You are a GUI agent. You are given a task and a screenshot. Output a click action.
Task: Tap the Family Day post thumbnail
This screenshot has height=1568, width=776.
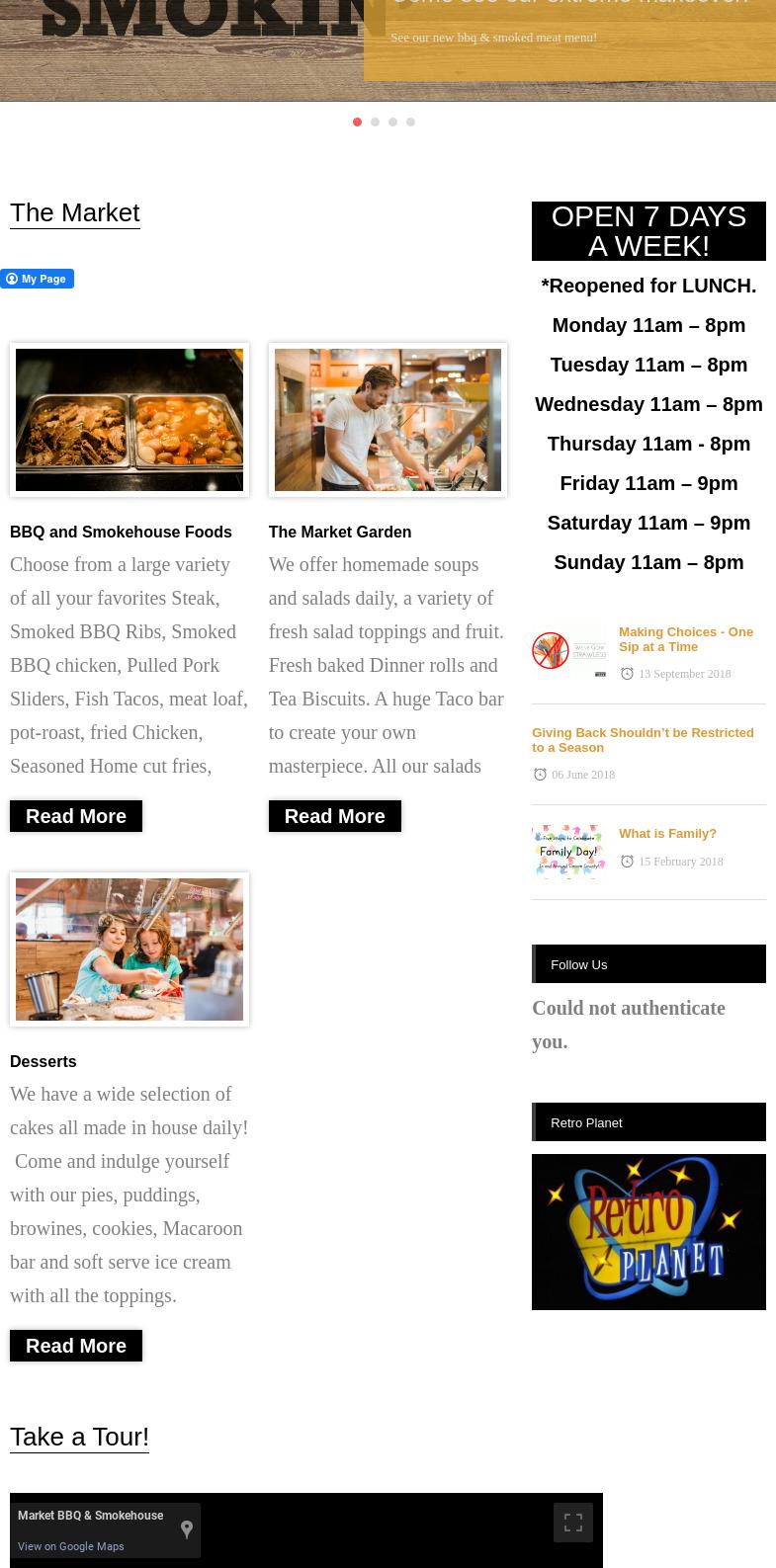570,853
